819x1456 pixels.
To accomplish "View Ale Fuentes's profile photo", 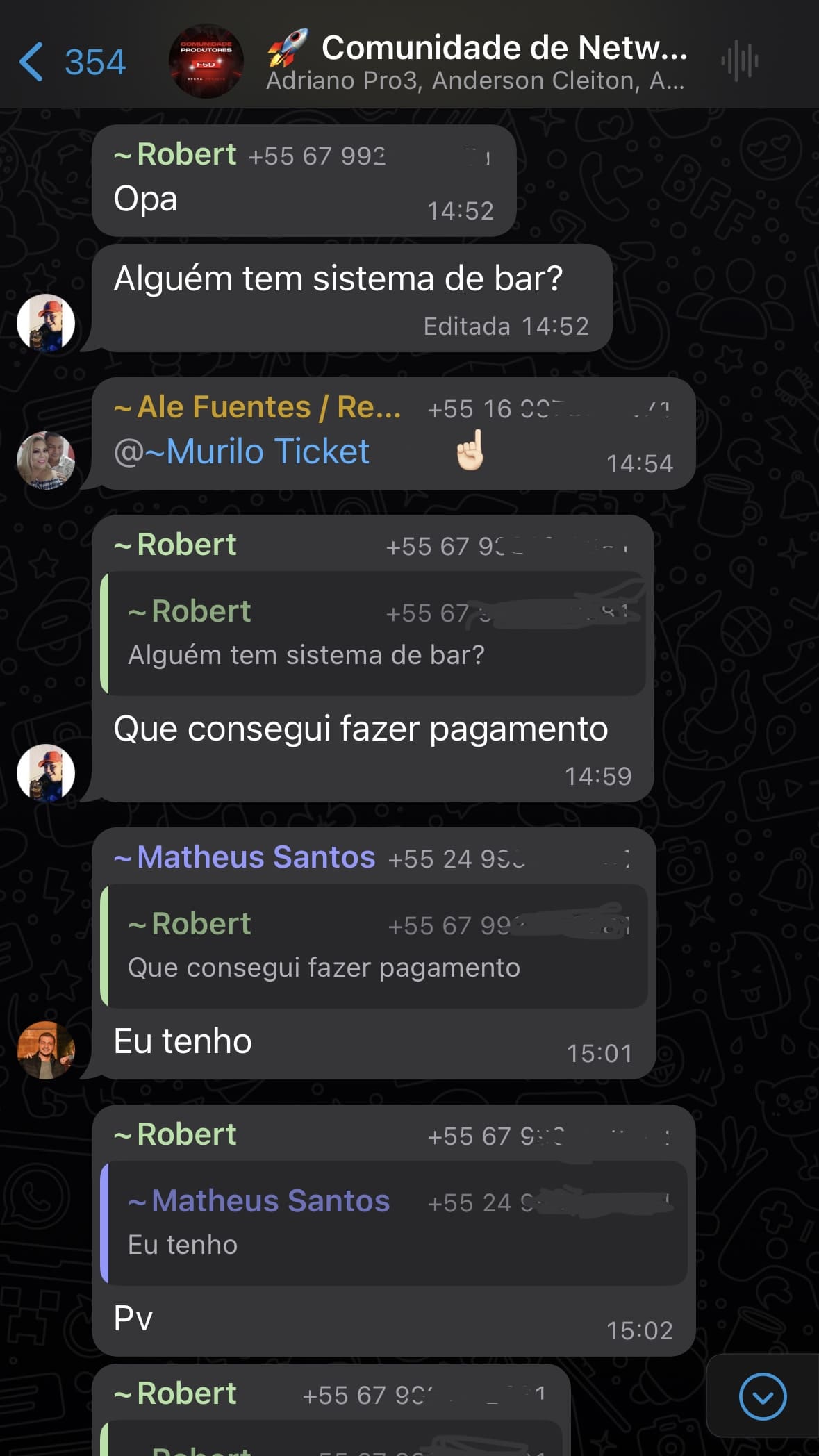I will (x=46, y=460).
